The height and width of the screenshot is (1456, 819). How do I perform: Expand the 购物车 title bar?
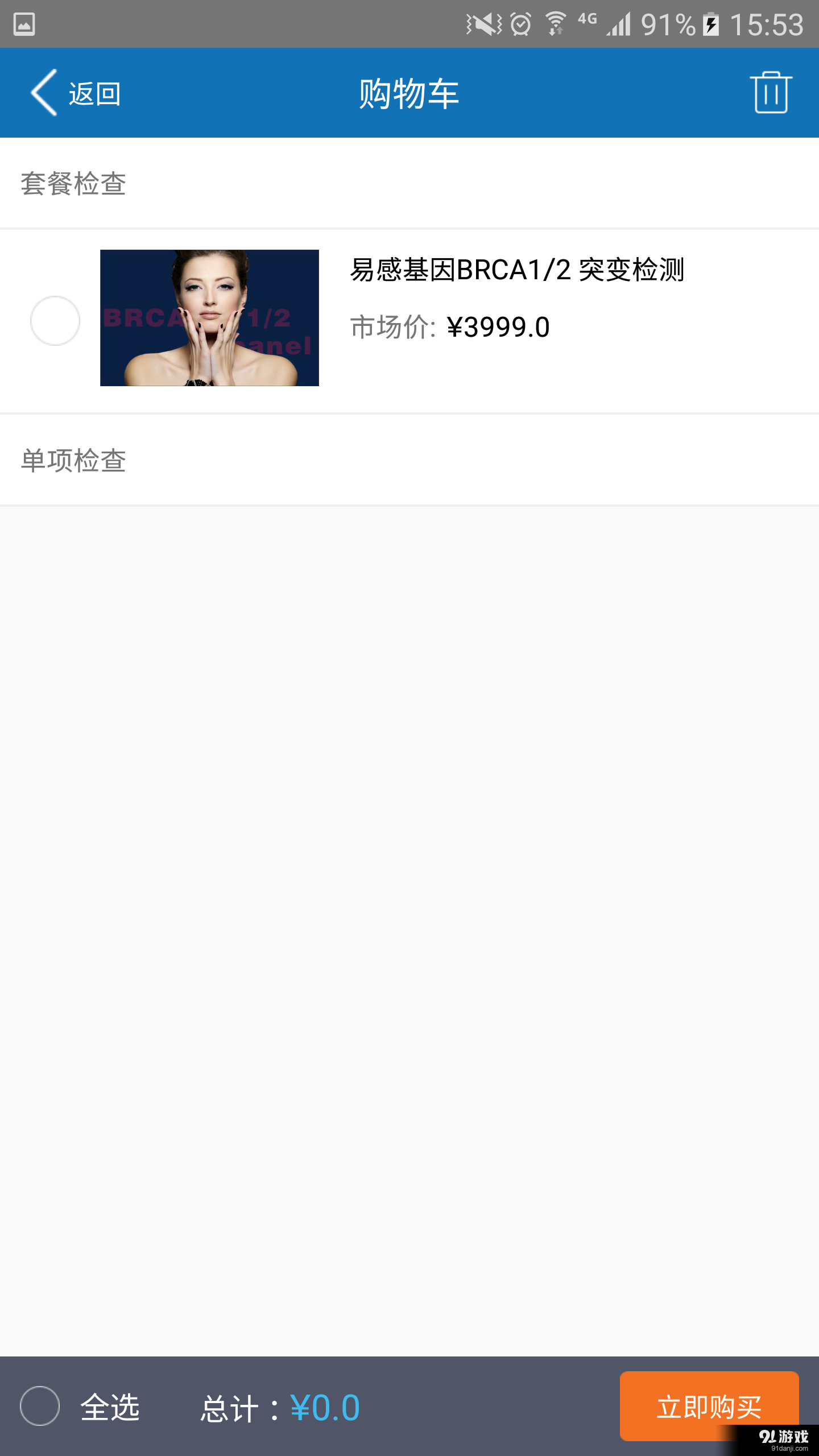coord(409,93)
